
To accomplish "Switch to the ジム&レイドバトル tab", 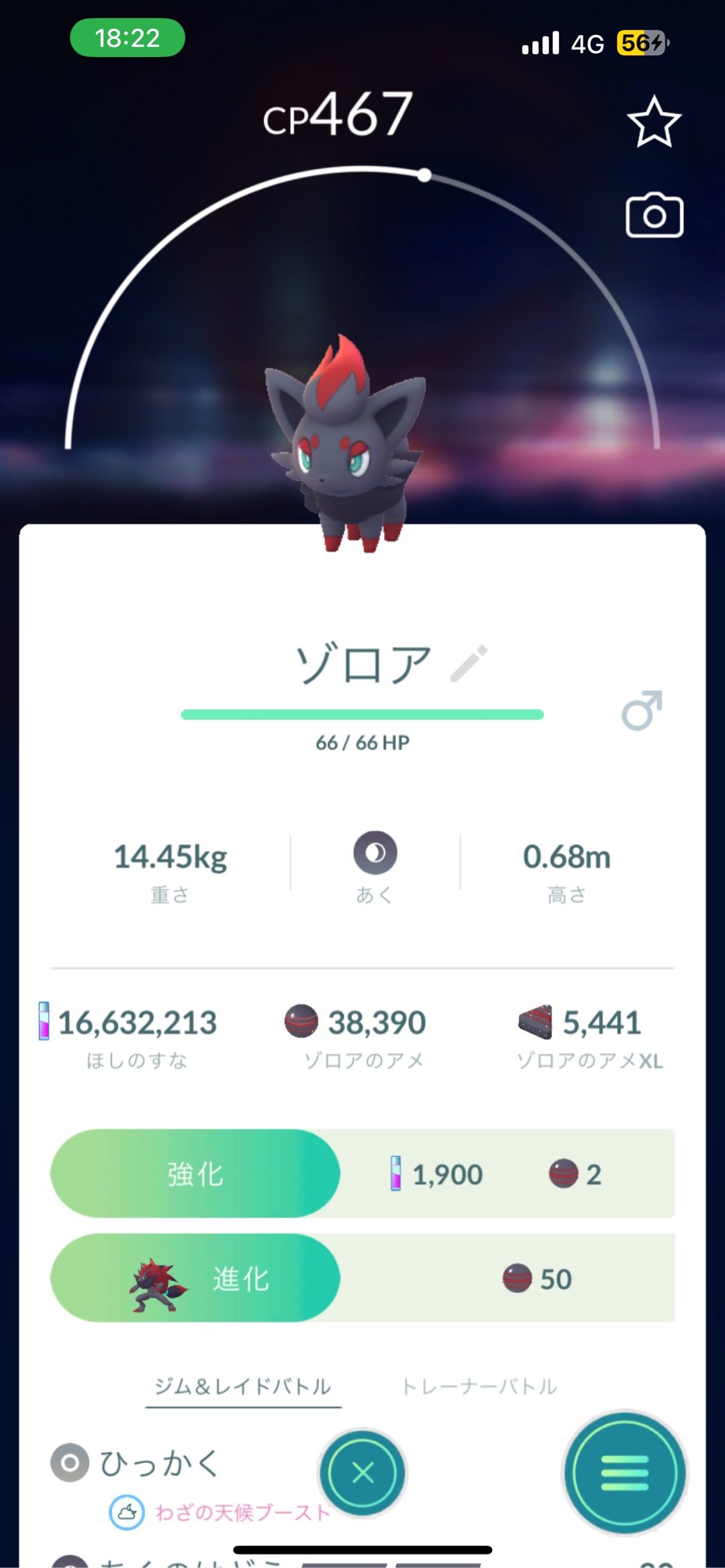I will [243, 1386].
